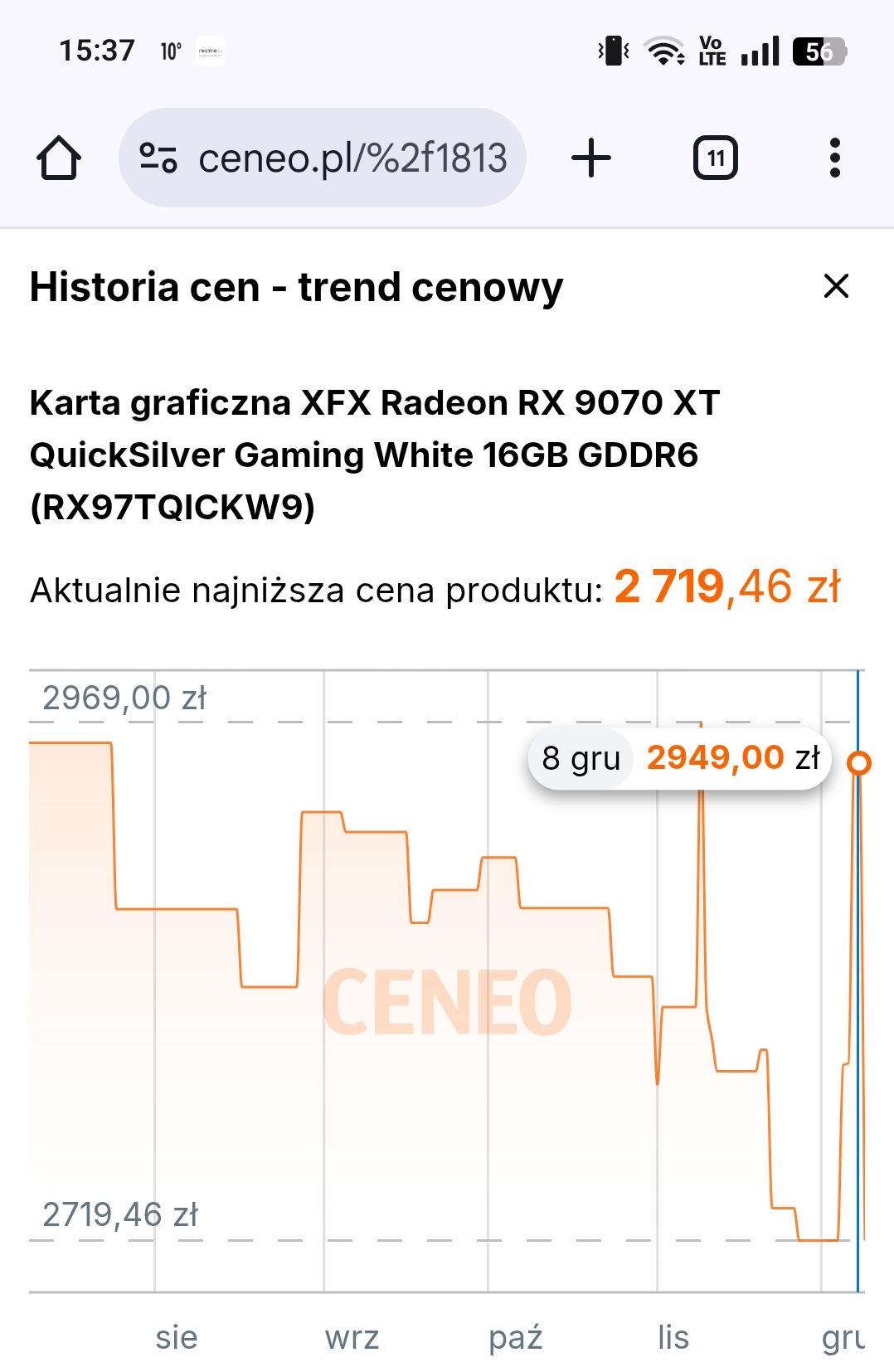
Task: Open the browser overflow menu
Action: coord(835,158)
